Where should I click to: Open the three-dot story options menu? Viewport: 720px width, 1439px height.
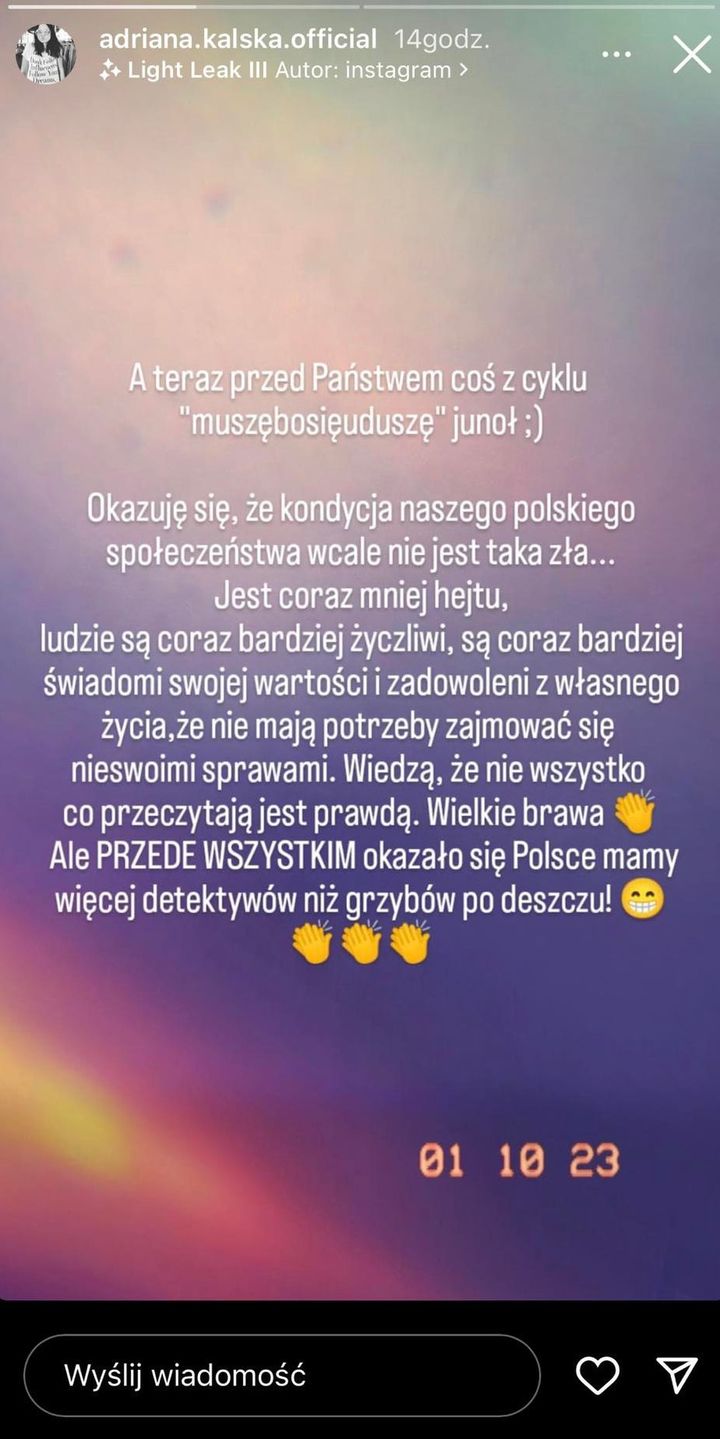[617, 54]
